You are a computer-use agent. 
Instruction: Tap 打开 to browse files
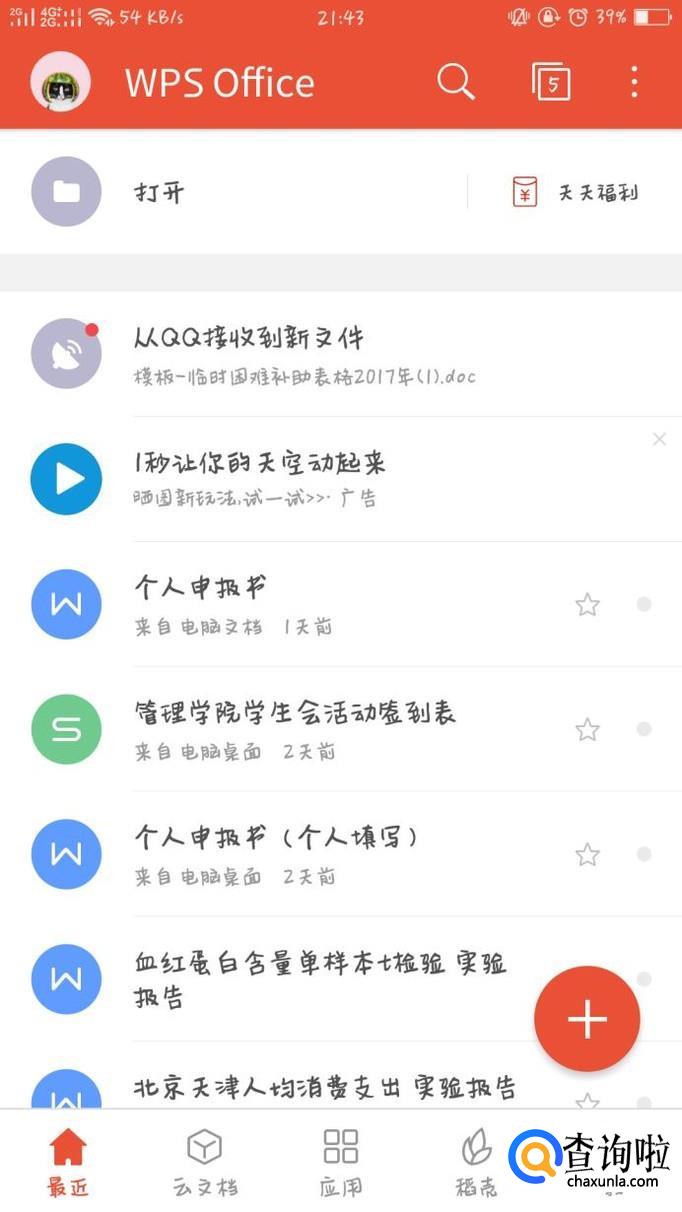tap(160, 192)
